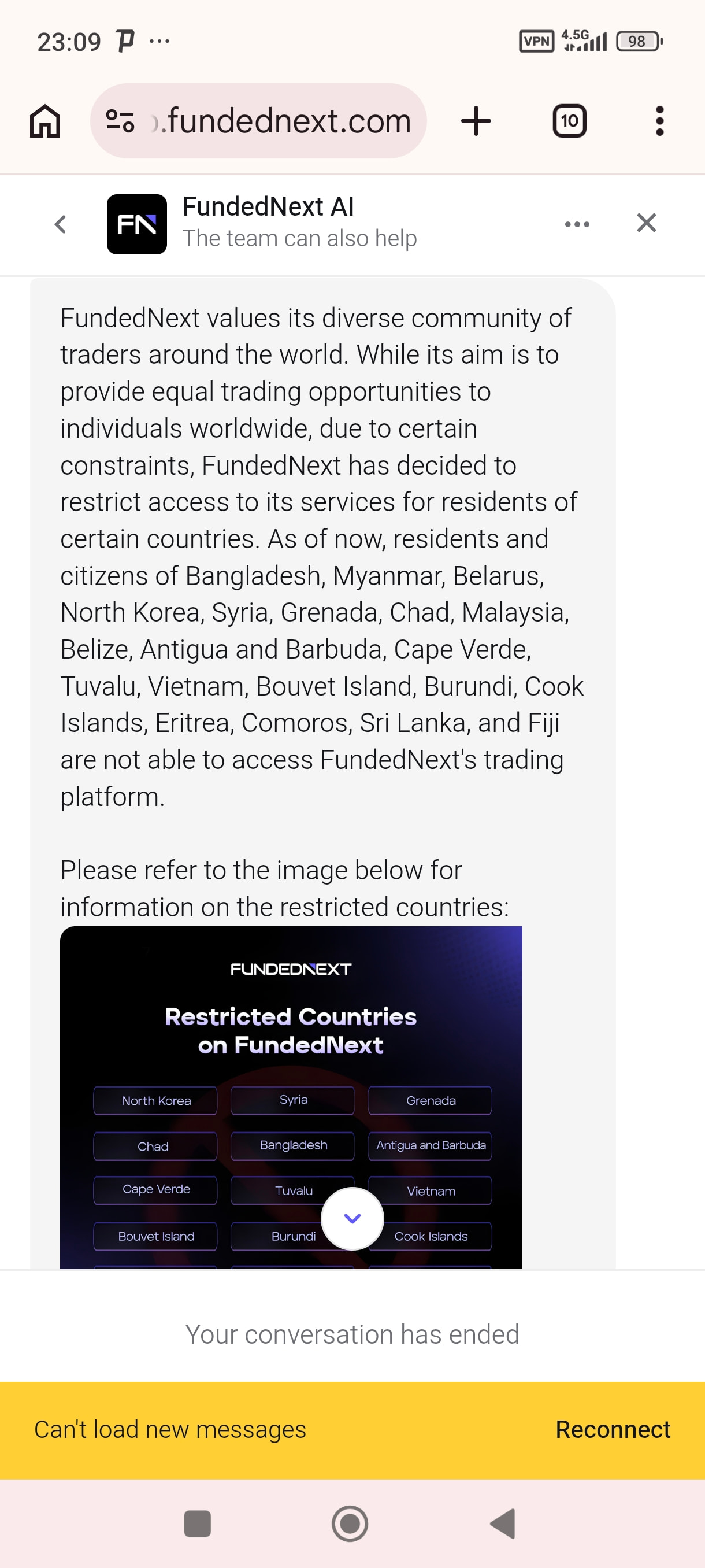This screenshot has width=705, height=1568.
Task: Open the tab switcher showing 10 tabs
Action: pos(569,121)
